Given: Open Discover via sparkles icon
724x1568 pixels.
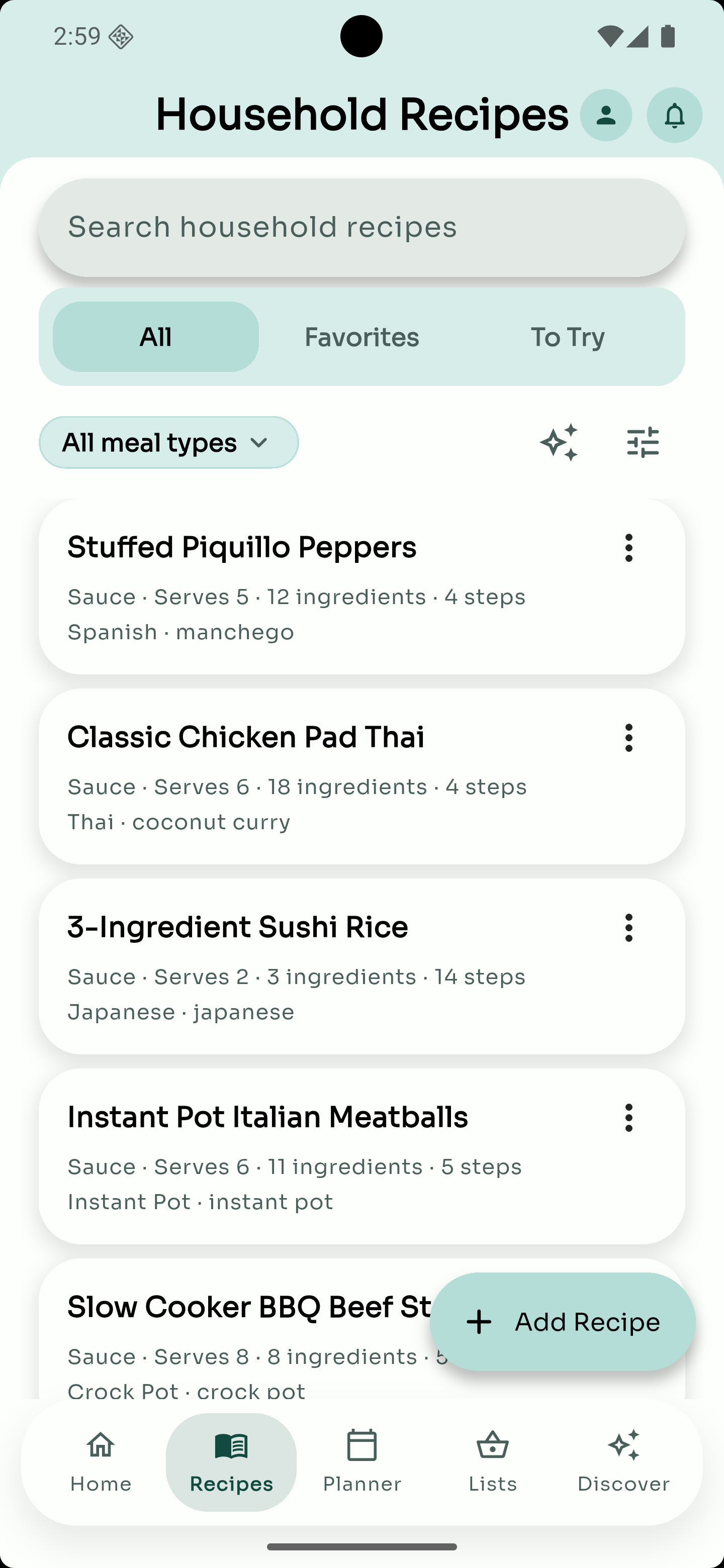Looking at the screenshot, I should [x=622, y=1461].
